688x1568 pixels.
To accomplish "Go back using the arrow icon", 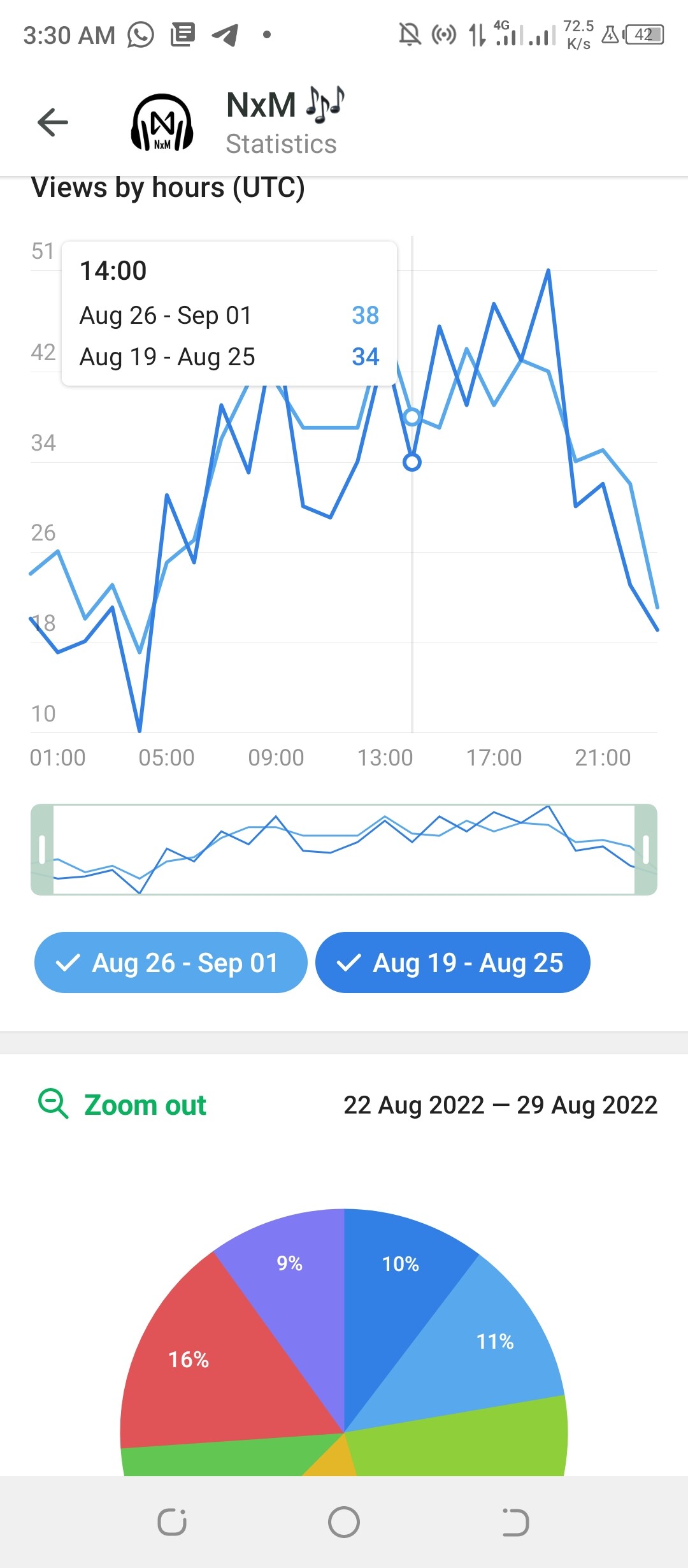I will click(53, 122).
